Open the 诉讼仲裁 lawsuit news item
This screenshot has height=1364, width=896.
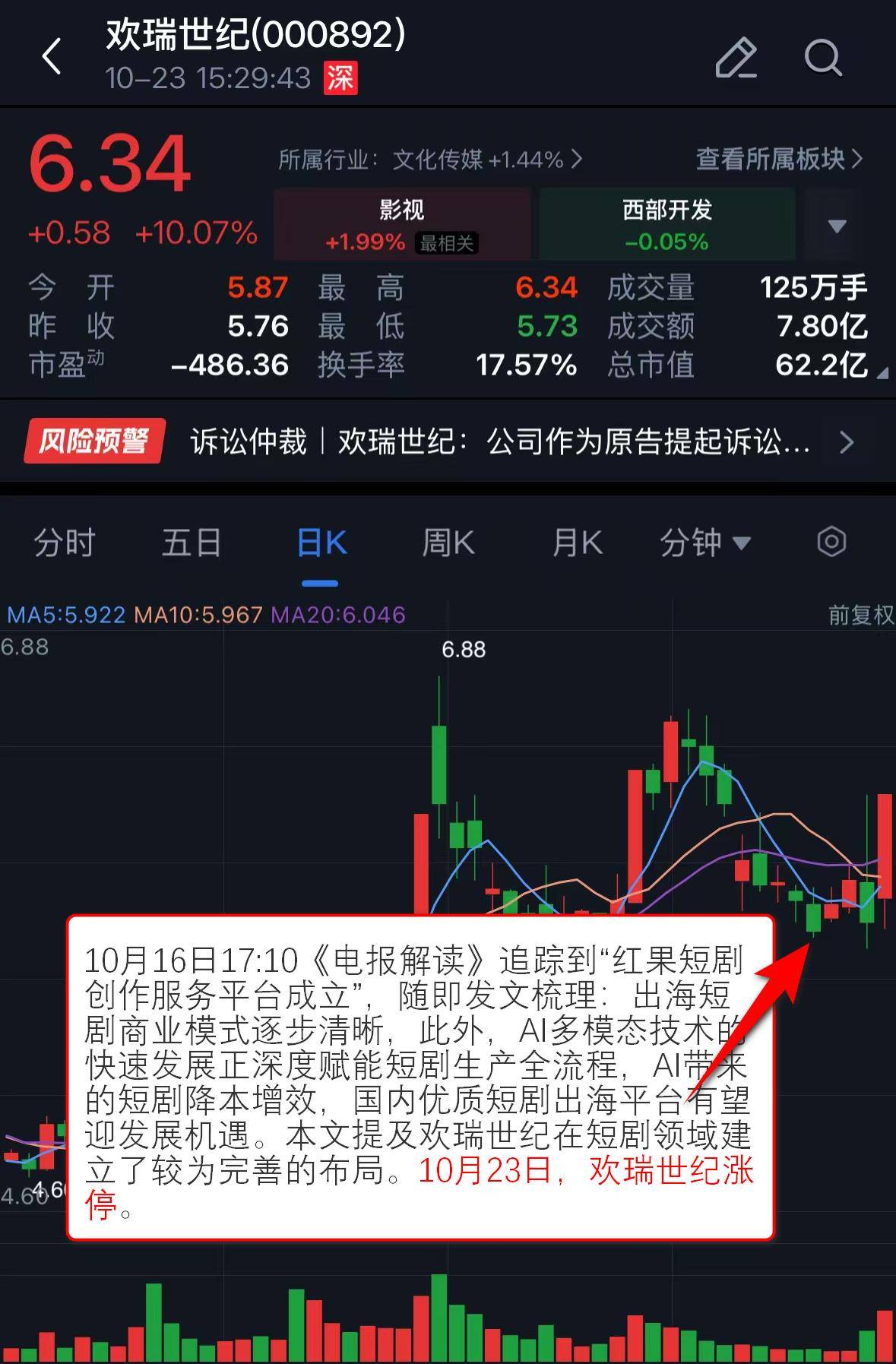[251, 441]
